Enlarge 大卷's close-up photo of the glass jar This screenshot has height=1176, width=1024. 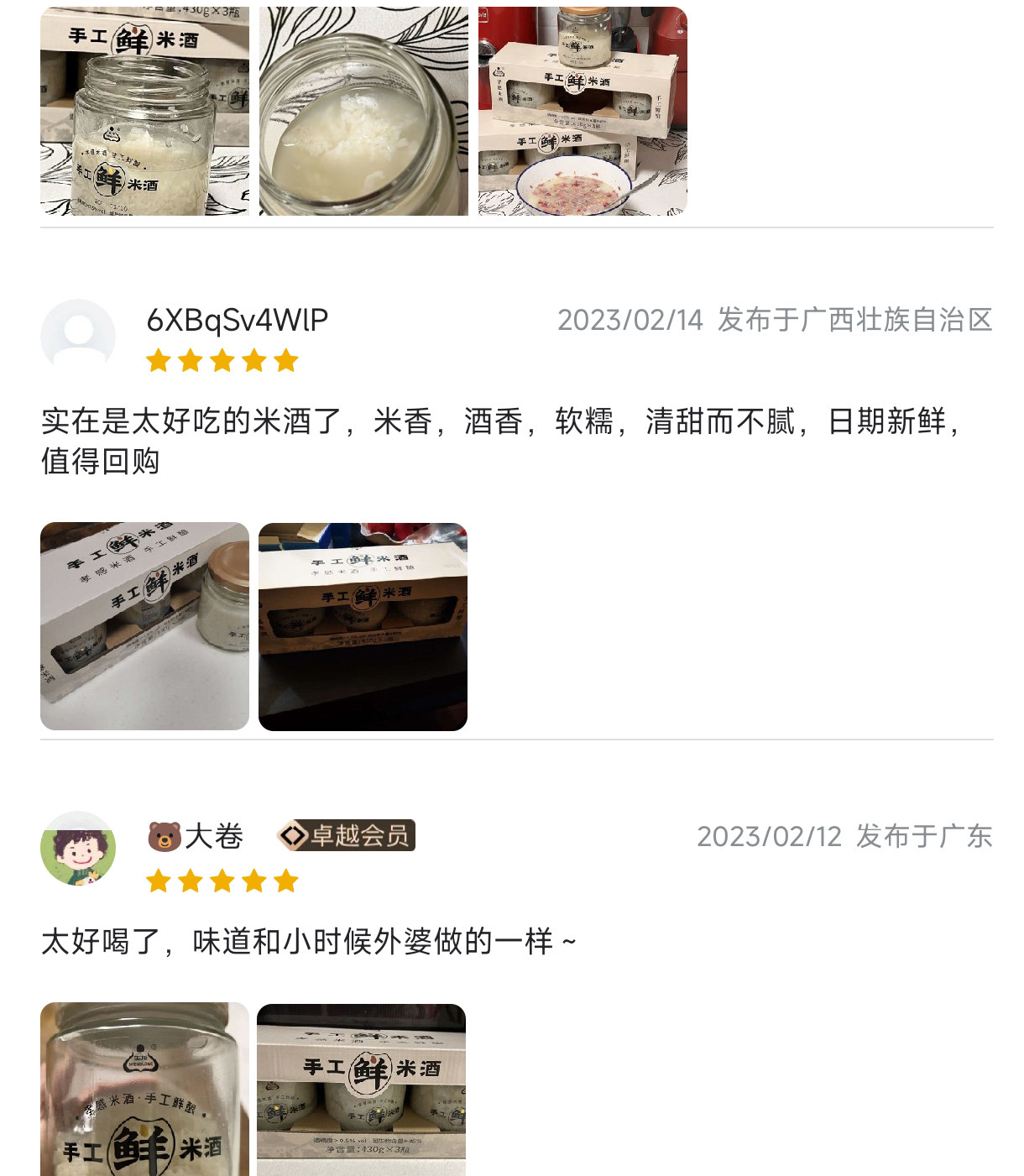(144, 1089)
